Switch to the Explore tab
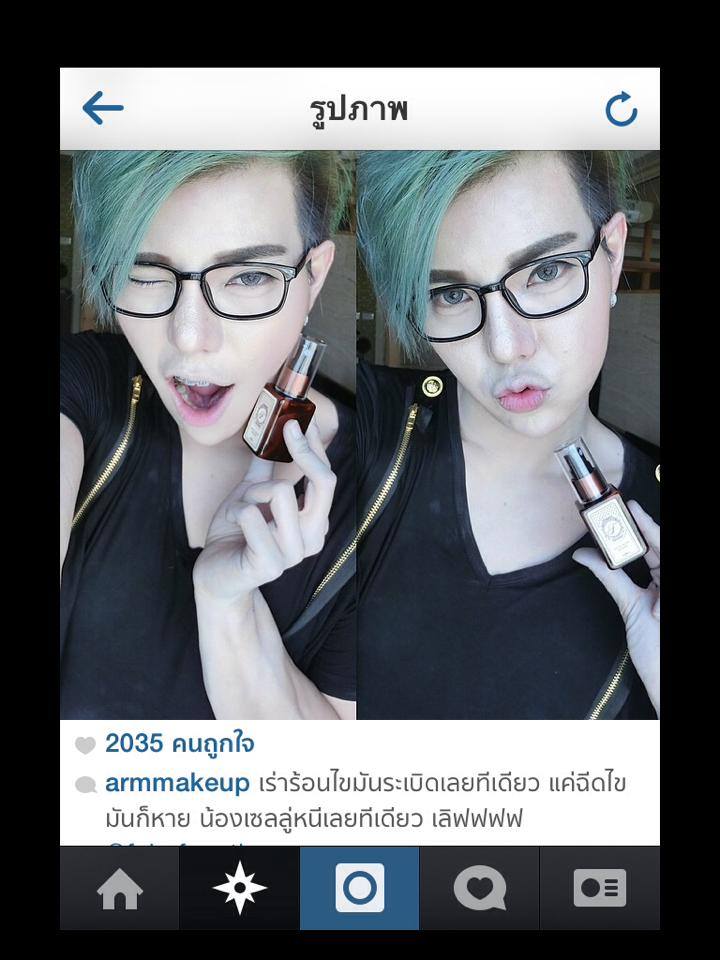The width and height of the screenshot is (720, 960). (x=240, y=889)
